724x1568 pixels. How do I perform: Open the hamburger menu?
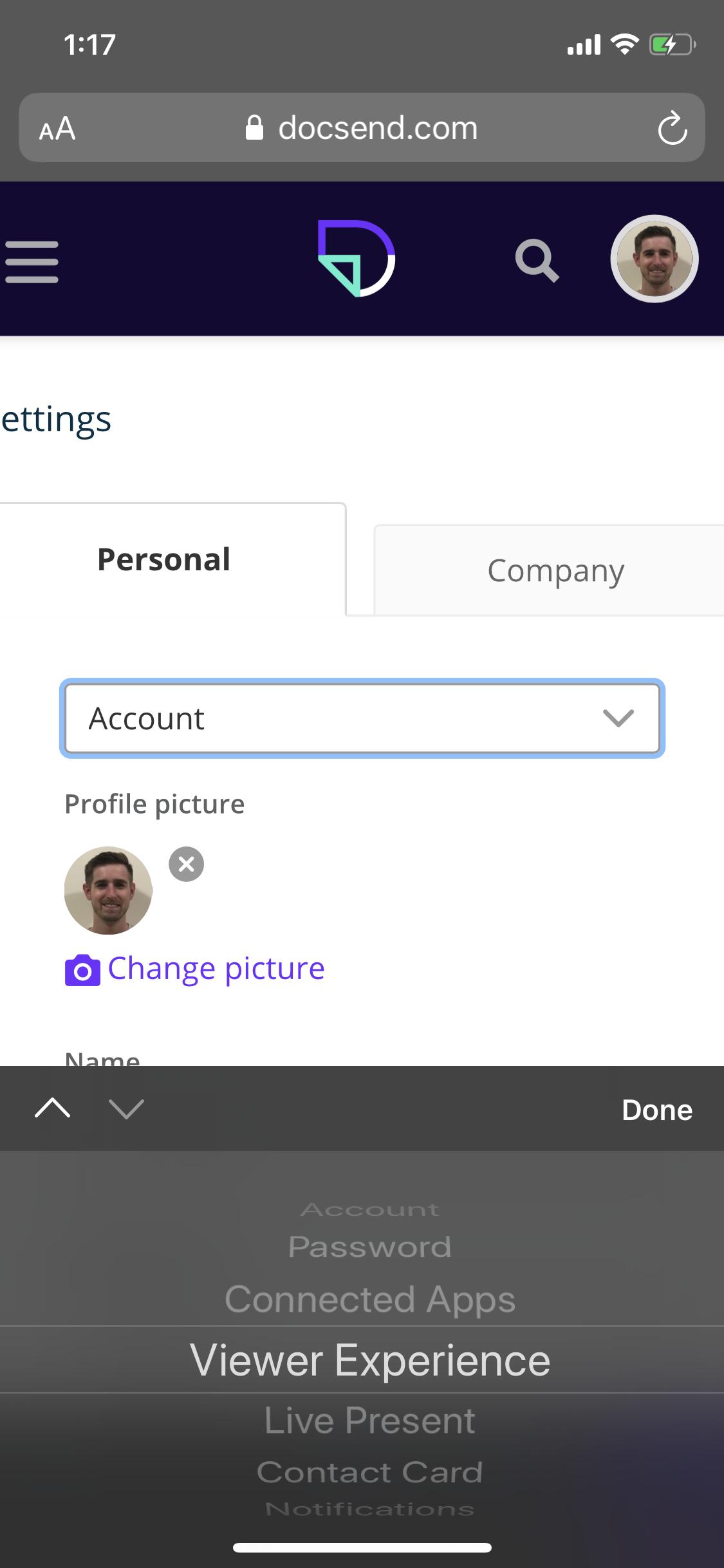coord(32,262)
